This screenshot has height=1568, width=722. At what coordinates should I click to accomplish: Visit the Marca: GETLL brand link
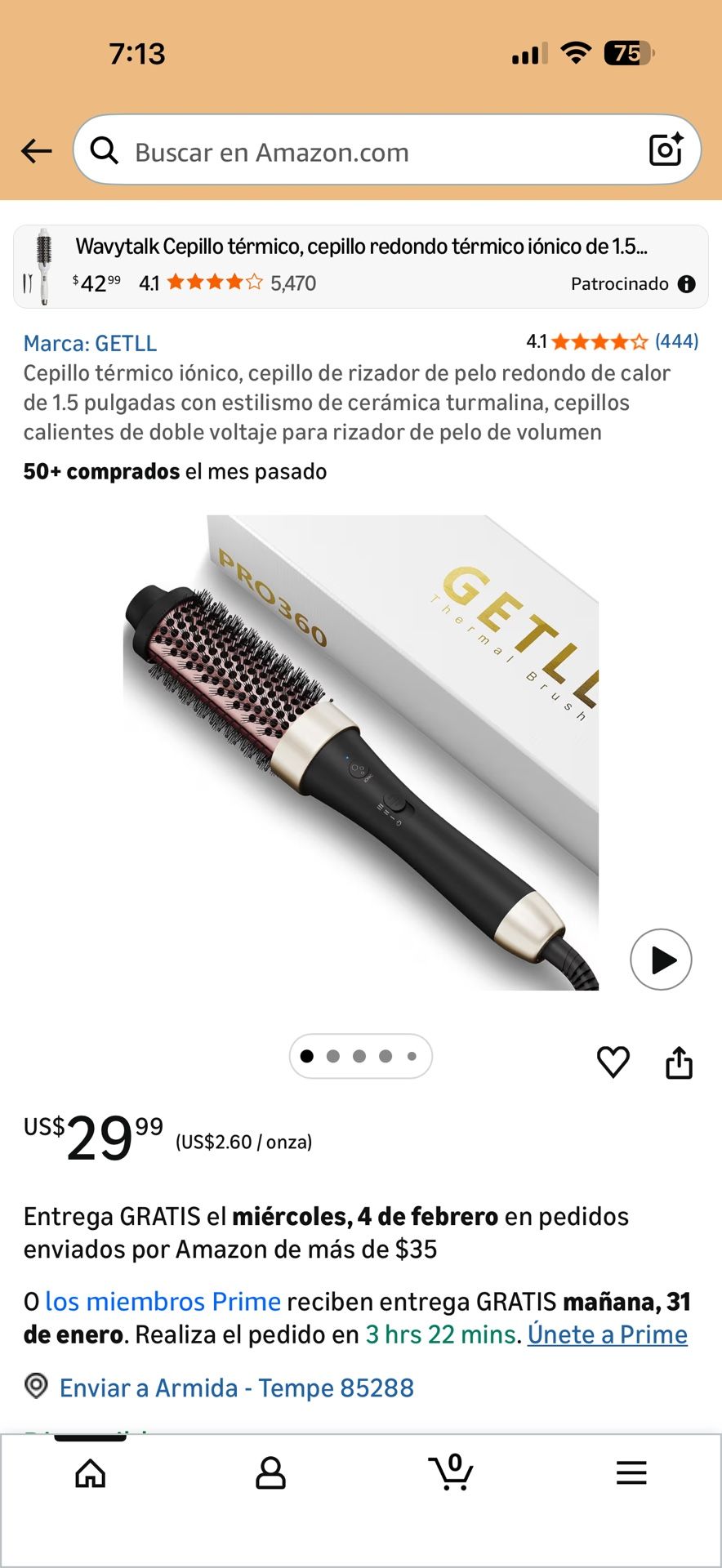point(90,343)
